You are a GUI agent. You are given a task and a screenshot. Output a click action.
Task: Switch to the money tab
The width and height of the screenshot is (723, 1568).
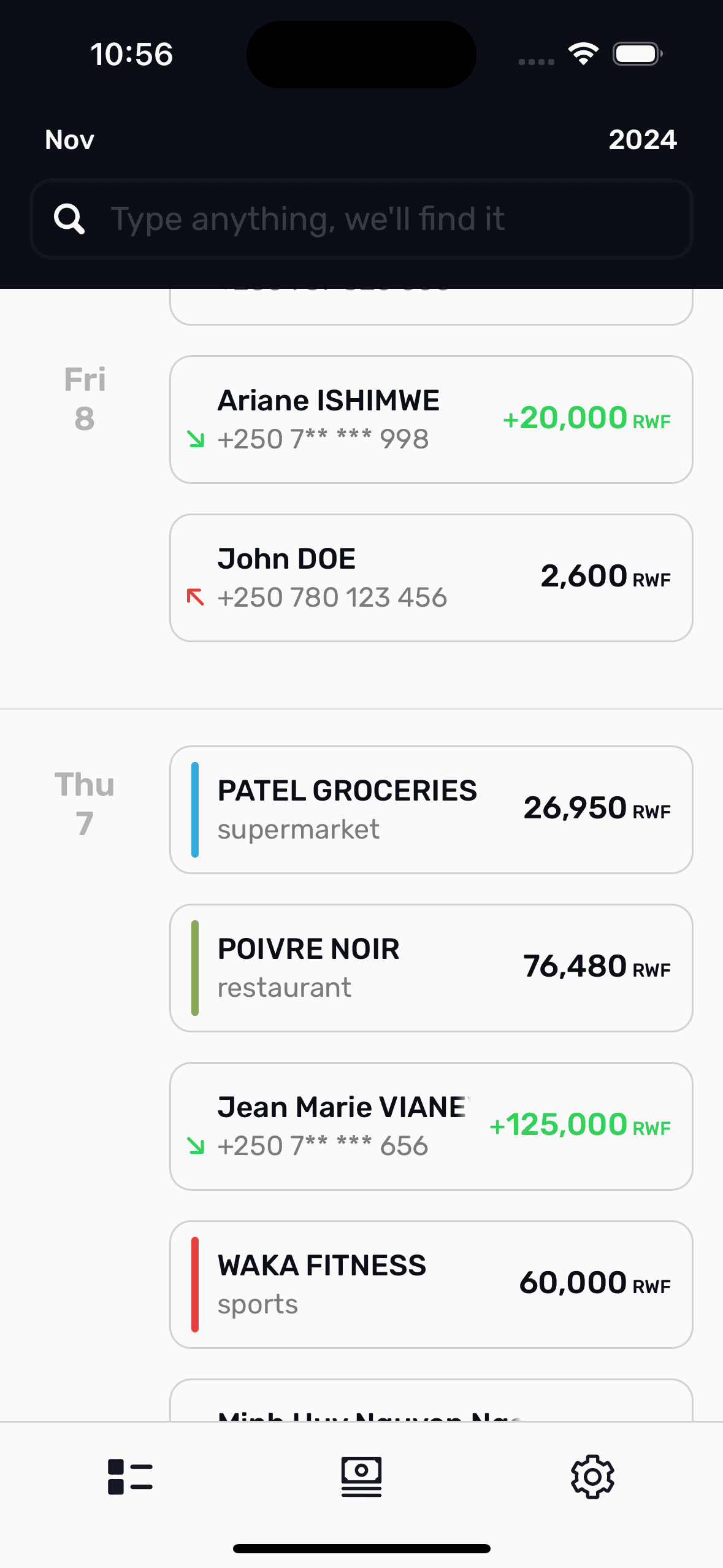(361, 1476)
